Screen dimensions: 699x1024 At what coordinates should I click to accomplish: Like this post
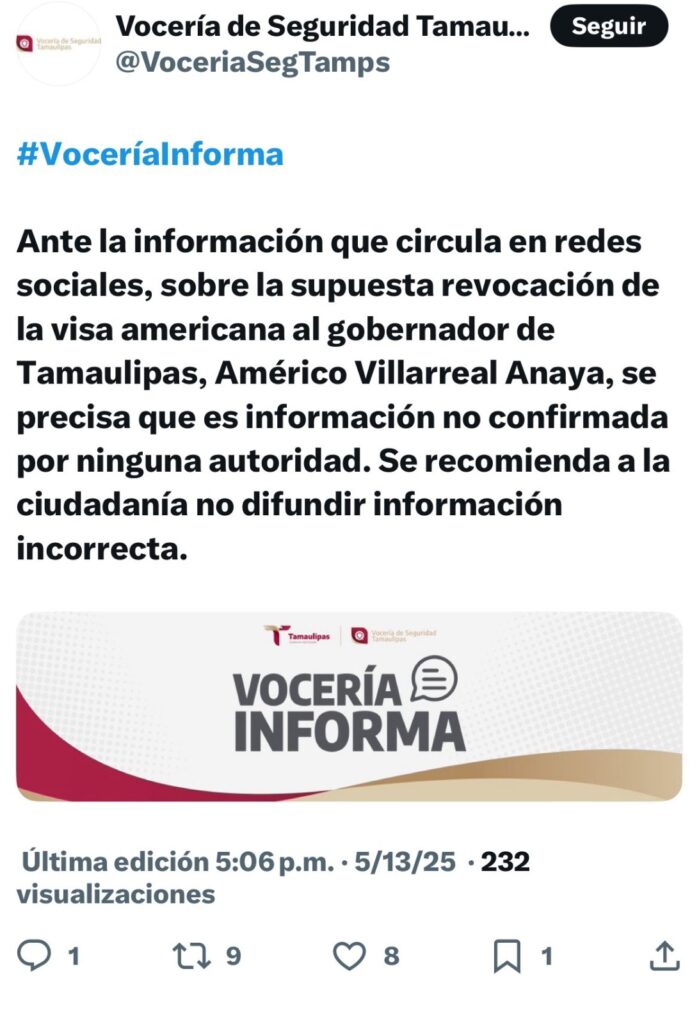(x=349, y=957)
